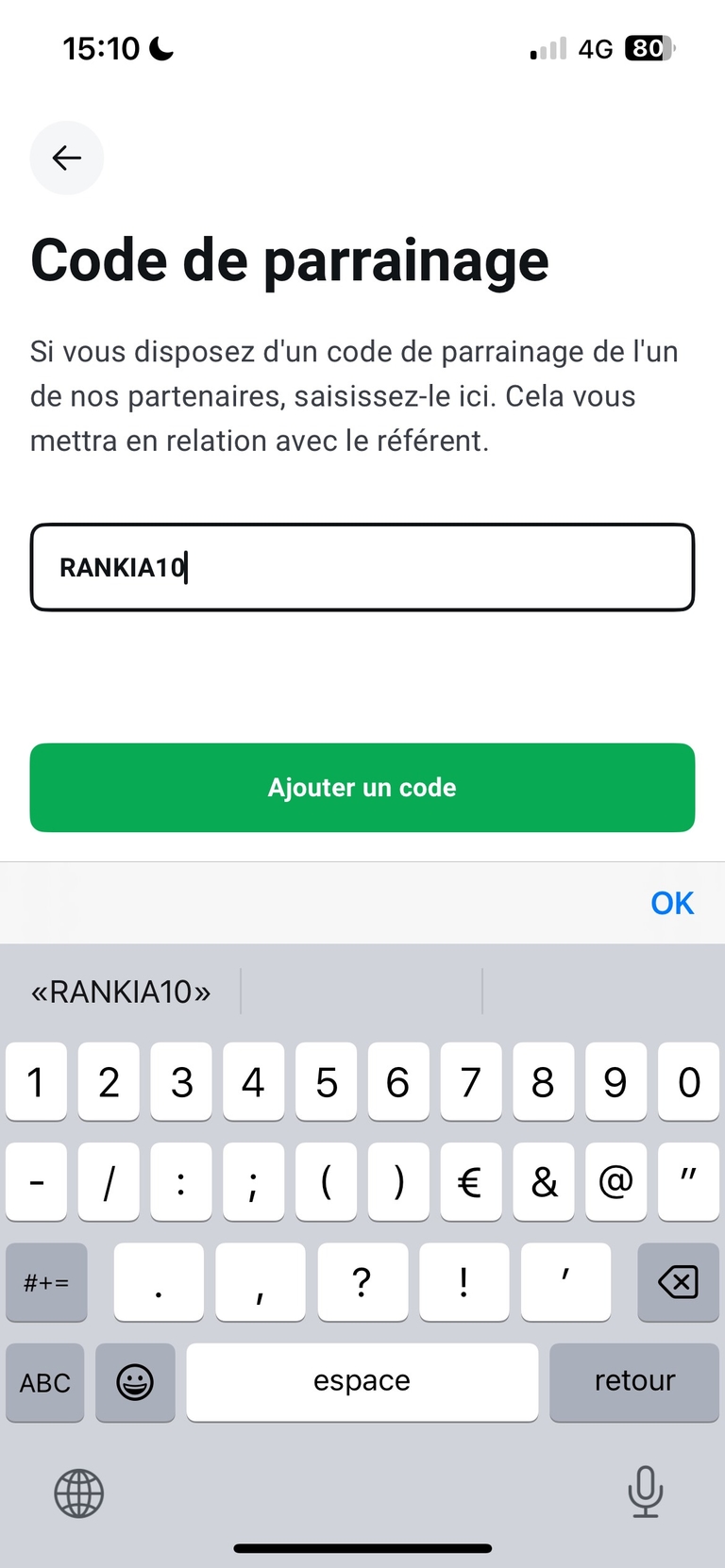Screen dimensions: 725x1568
Task: Tap the Ajouter un code button
Action: [x=362, y=788]
